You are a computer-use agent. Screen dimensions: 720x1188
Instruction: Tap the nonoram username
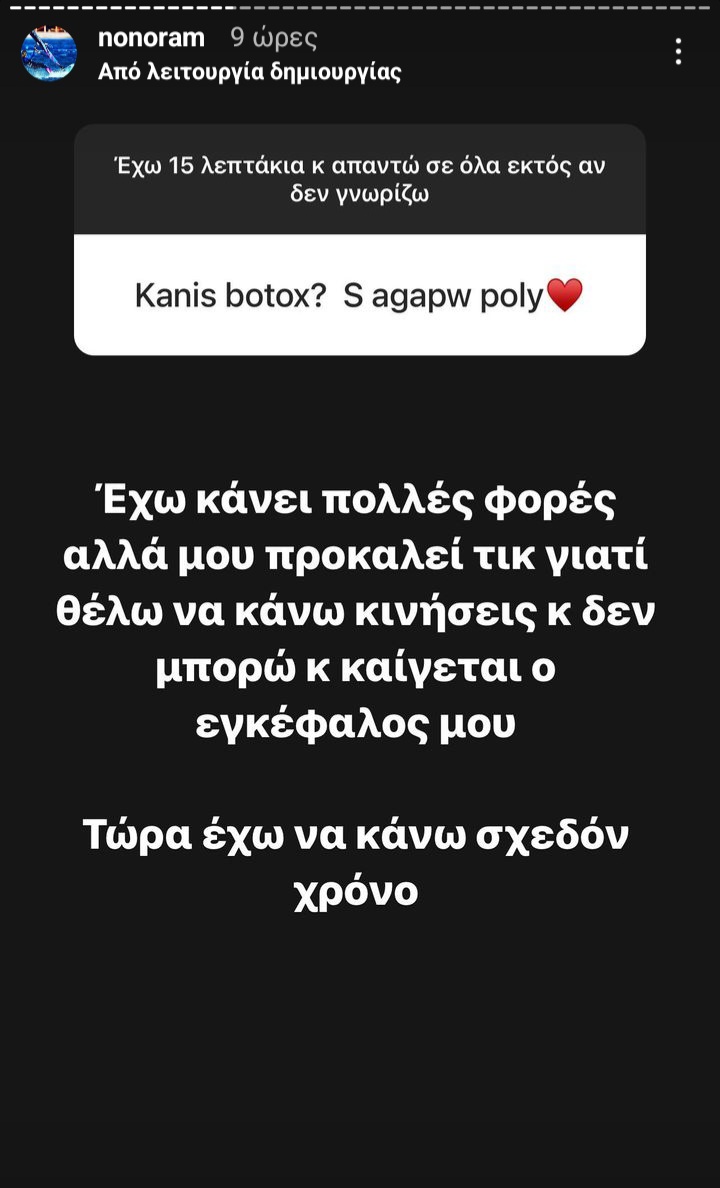tap(151, 39)
